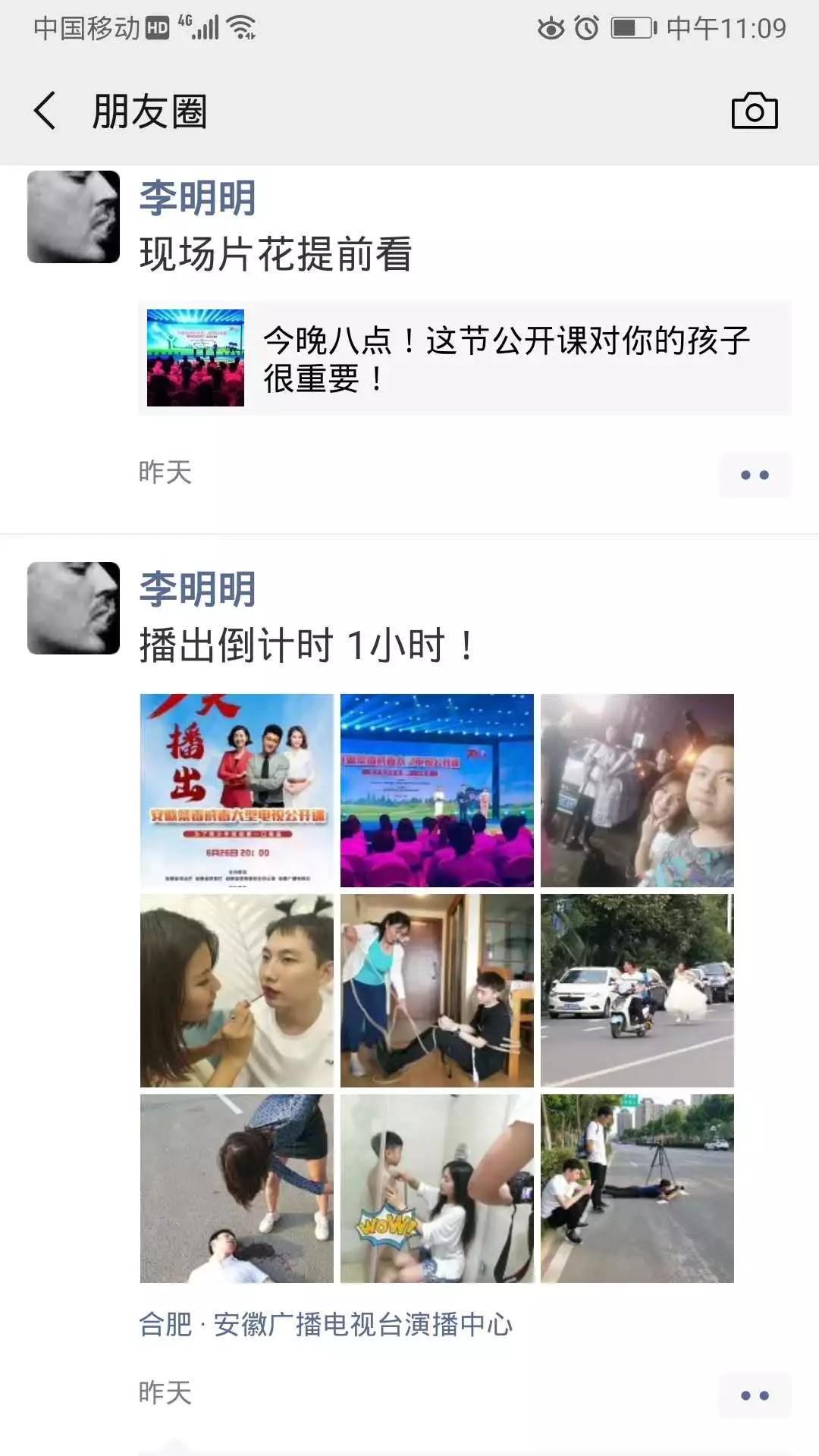View the man tied with rope photo
The image size is (819, 1456).
tap(437, 990)
